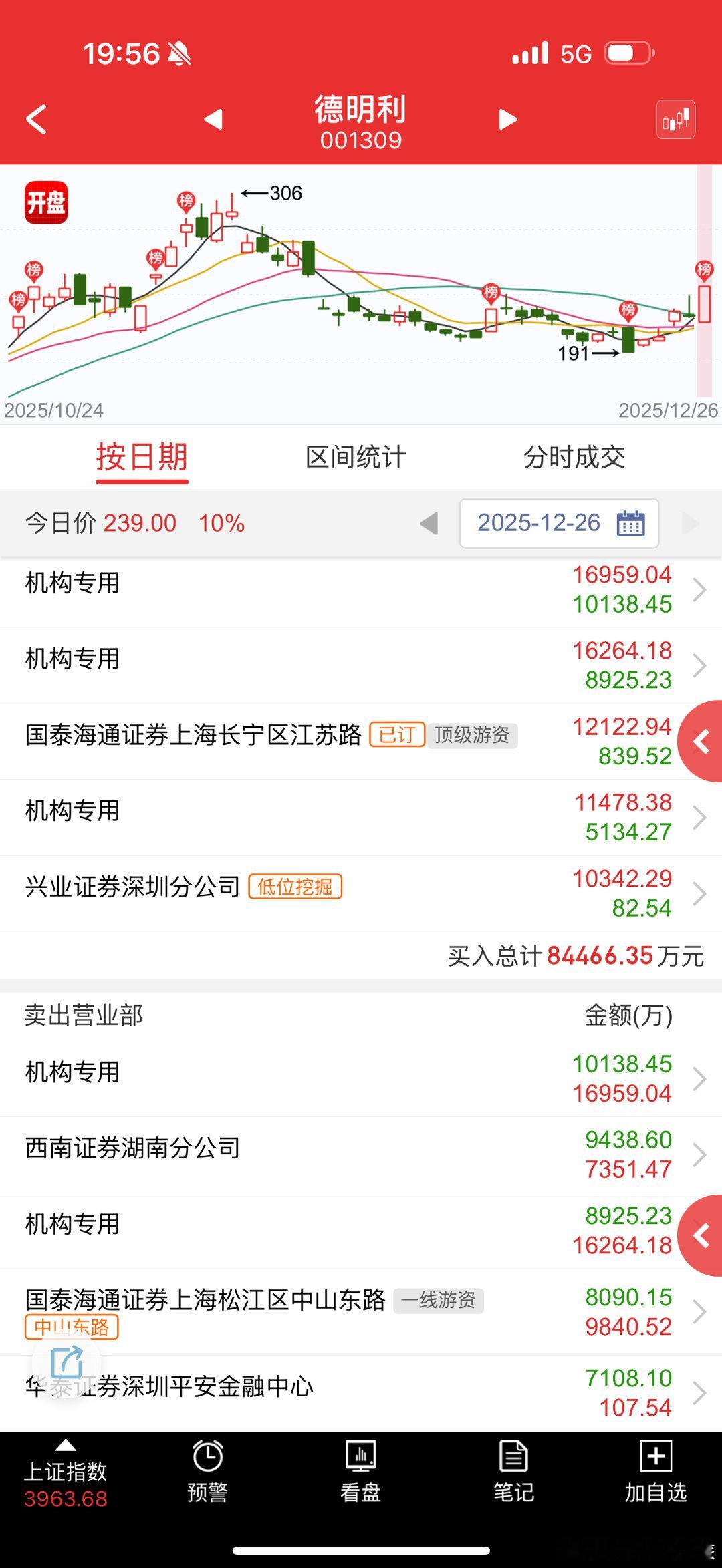Viewport: 722px width, 1568px height.
Task: Switch to the 分时成交 tab
Action: (x=576, y=457)
